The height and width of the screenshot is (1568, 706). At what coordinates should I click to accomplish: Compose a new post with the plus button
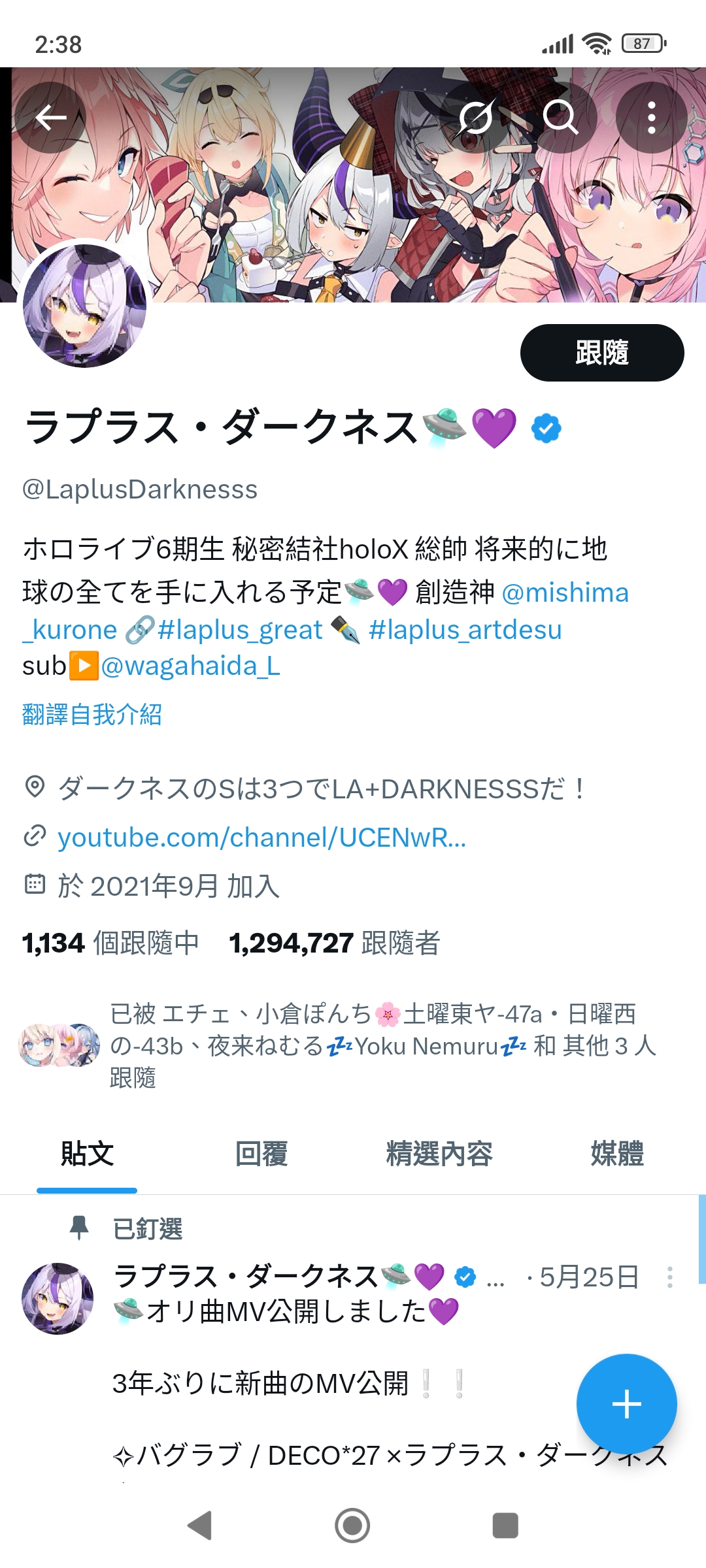point(626,1404)
